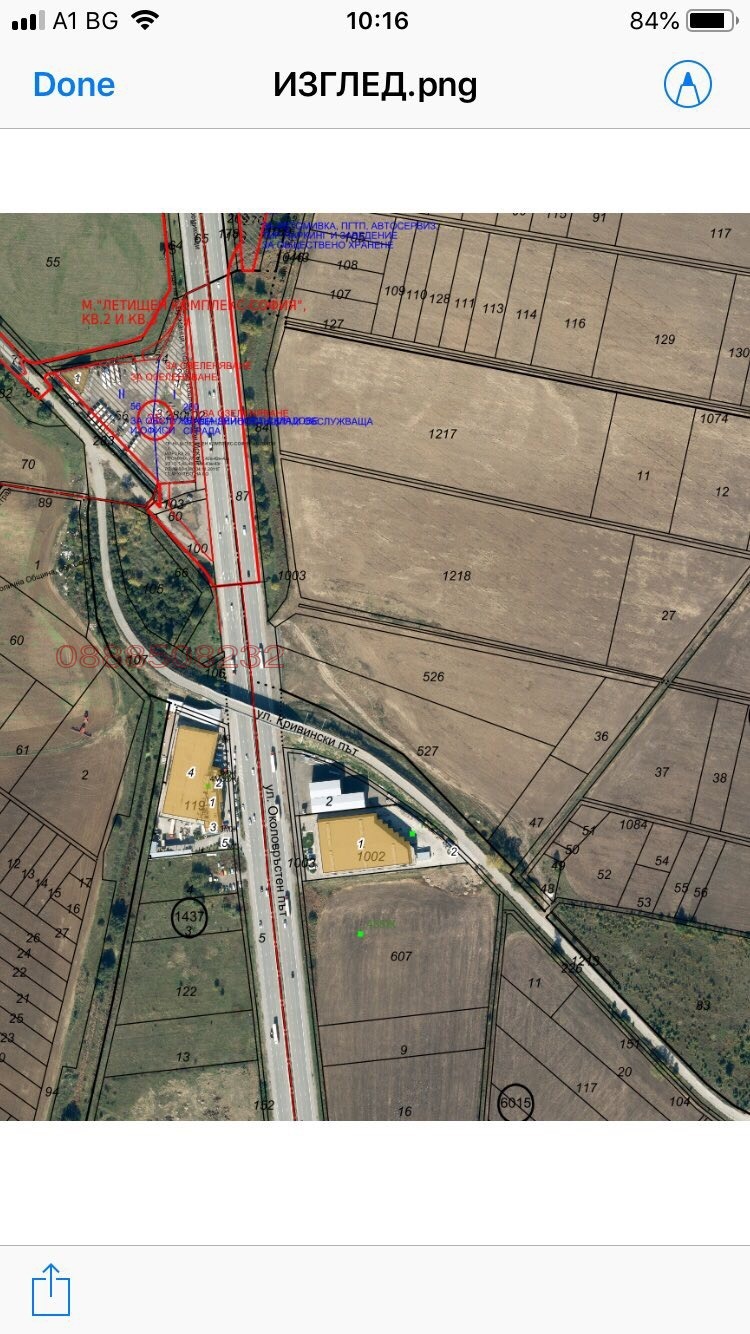Open the Markup pen tool
Image resolution: width=750 pixels, height=1334 pixels.
tap(688, 85)
